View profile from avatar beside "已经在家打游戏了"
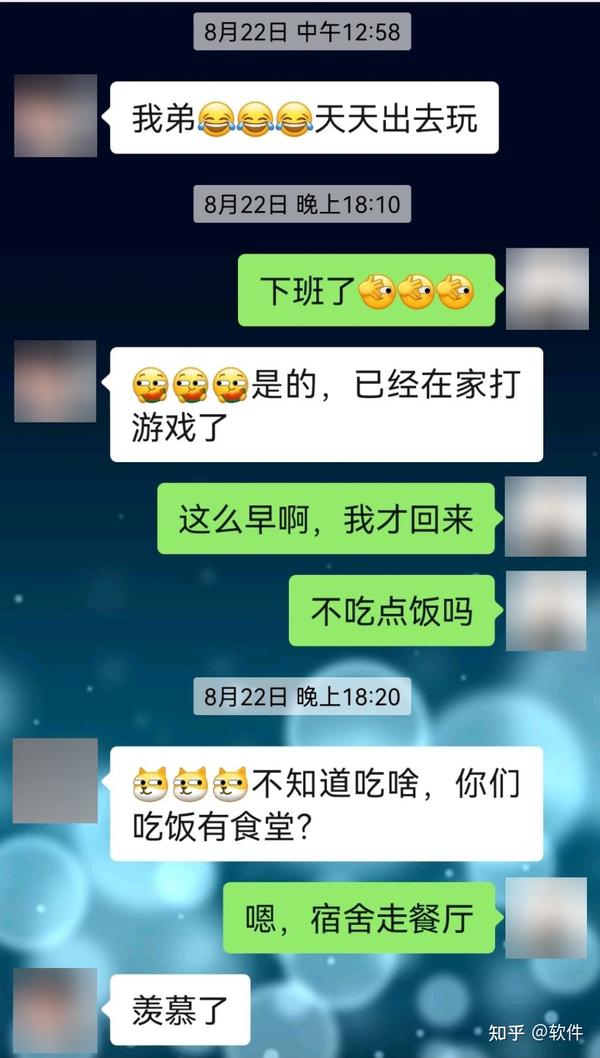The width and height of the screenshot is (600, 1058). (x=55, y=381)
